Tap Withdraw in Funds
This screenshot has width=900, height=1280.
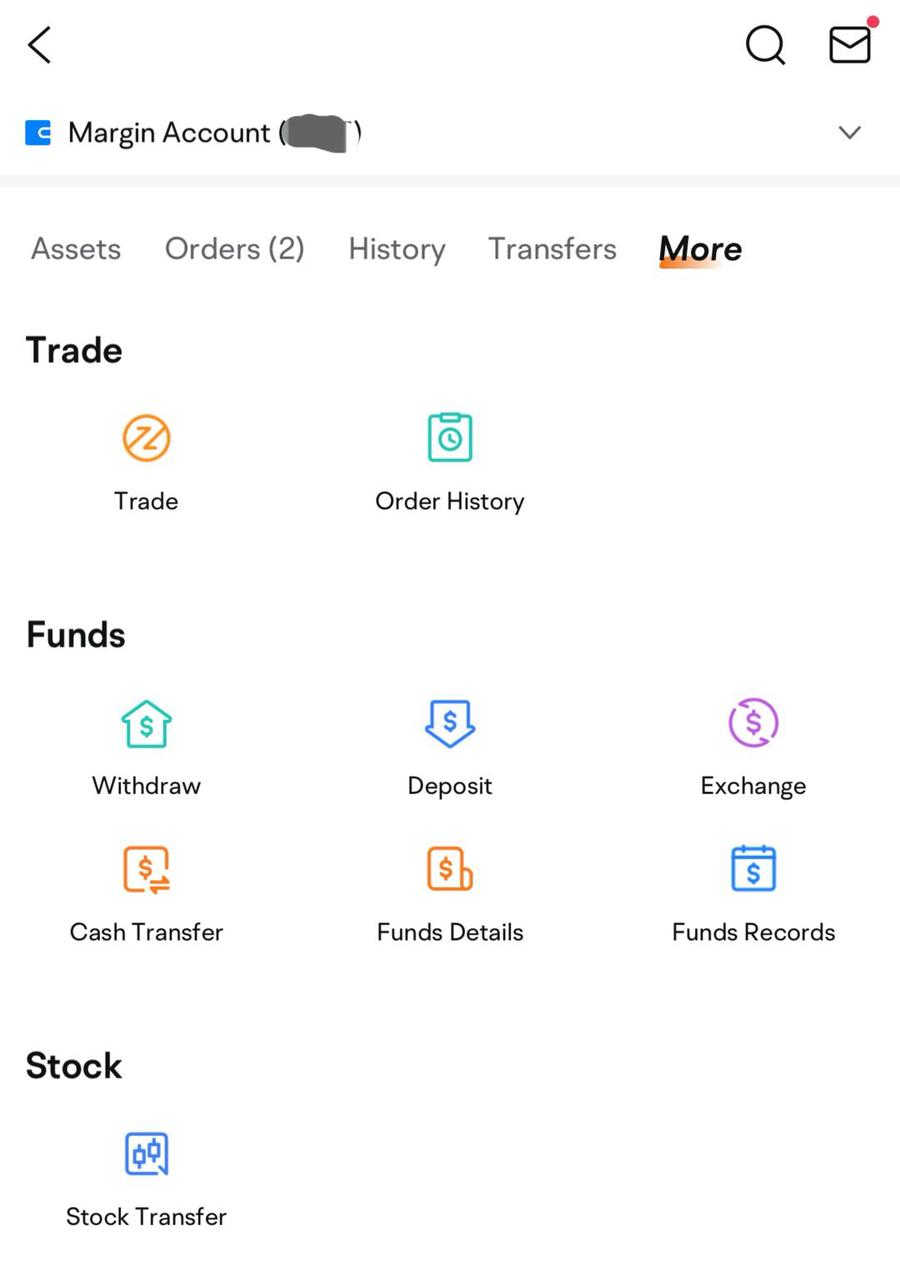click(x=146, y=745)
